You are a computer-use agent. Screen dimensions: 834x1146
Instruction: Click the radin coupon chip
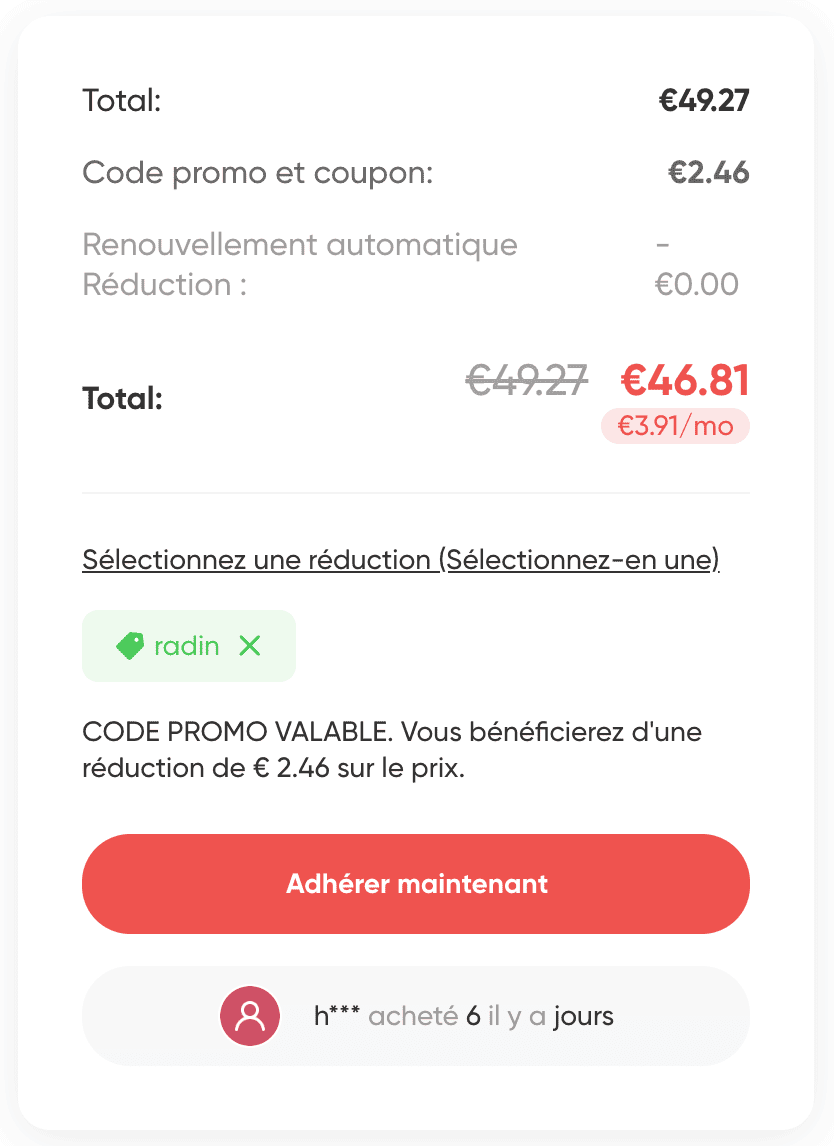pos(188,645)
